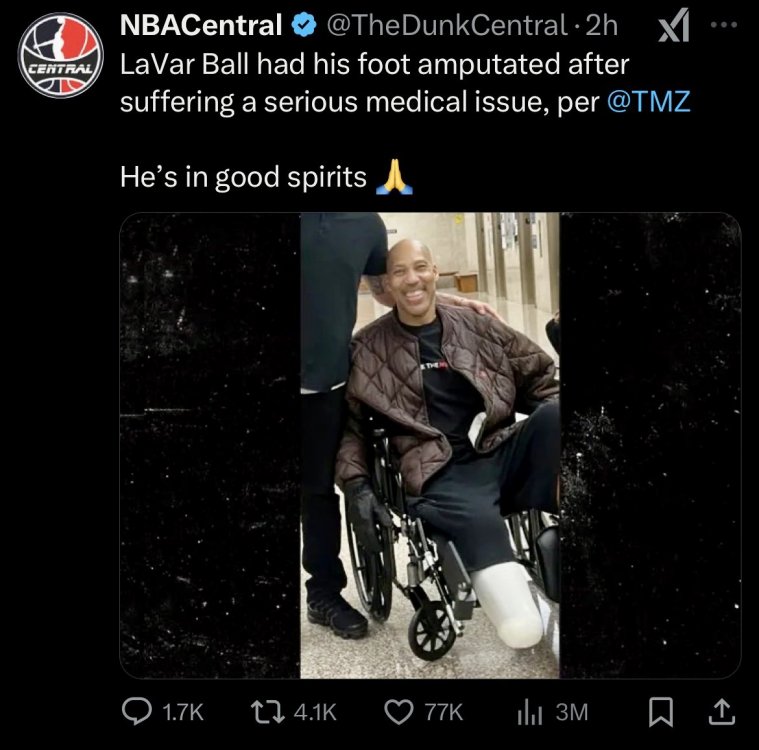Viewport: 759px width, 750px height.
Task: Like the post with 77K likes
Action: pyautogui.click(x=398, y=712)
